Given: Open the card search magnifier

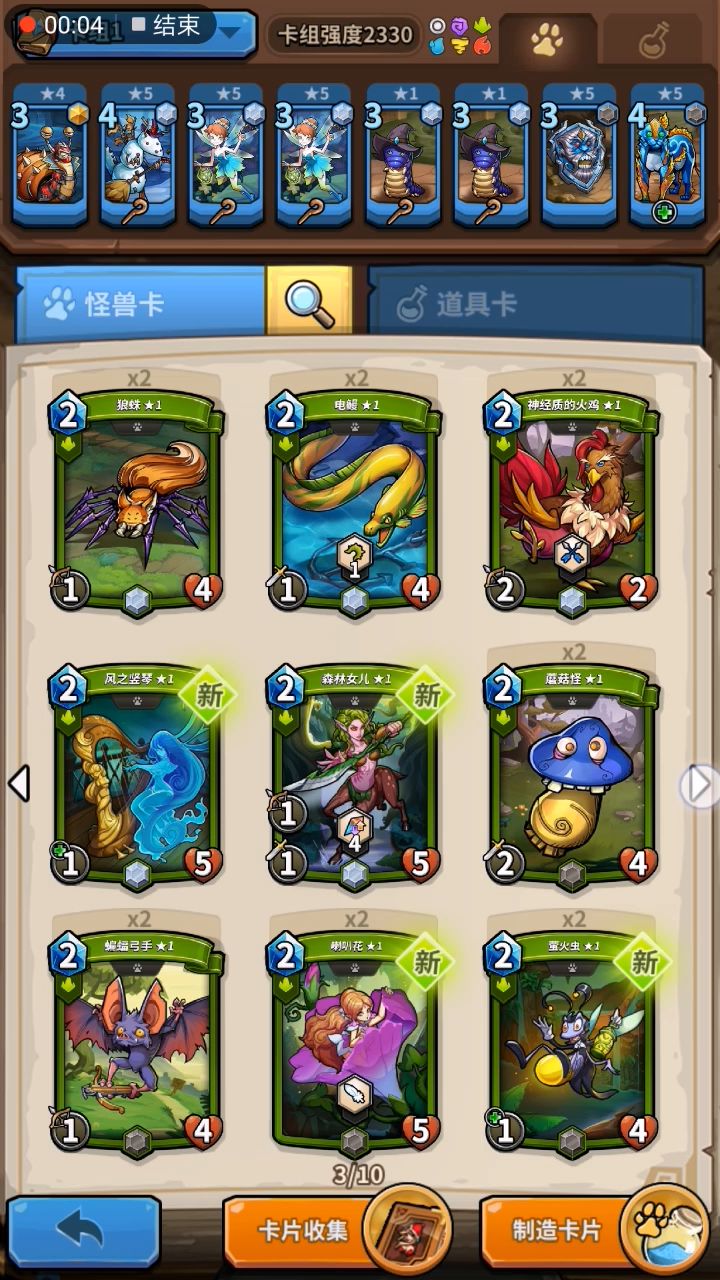Looking at the screenshot, I should click(309, 300).
